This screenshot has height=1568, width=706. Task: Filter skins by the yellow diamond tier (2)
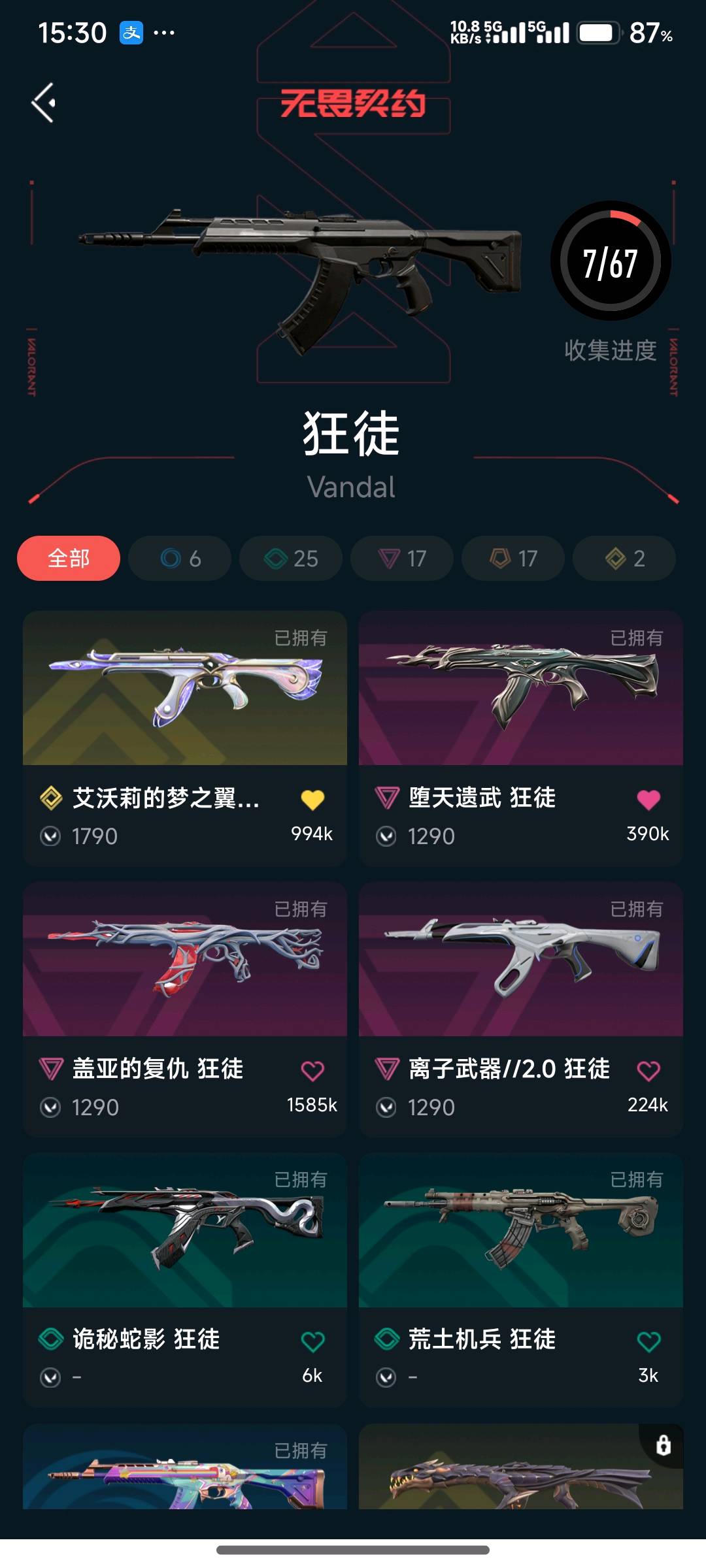click(624, 559)
